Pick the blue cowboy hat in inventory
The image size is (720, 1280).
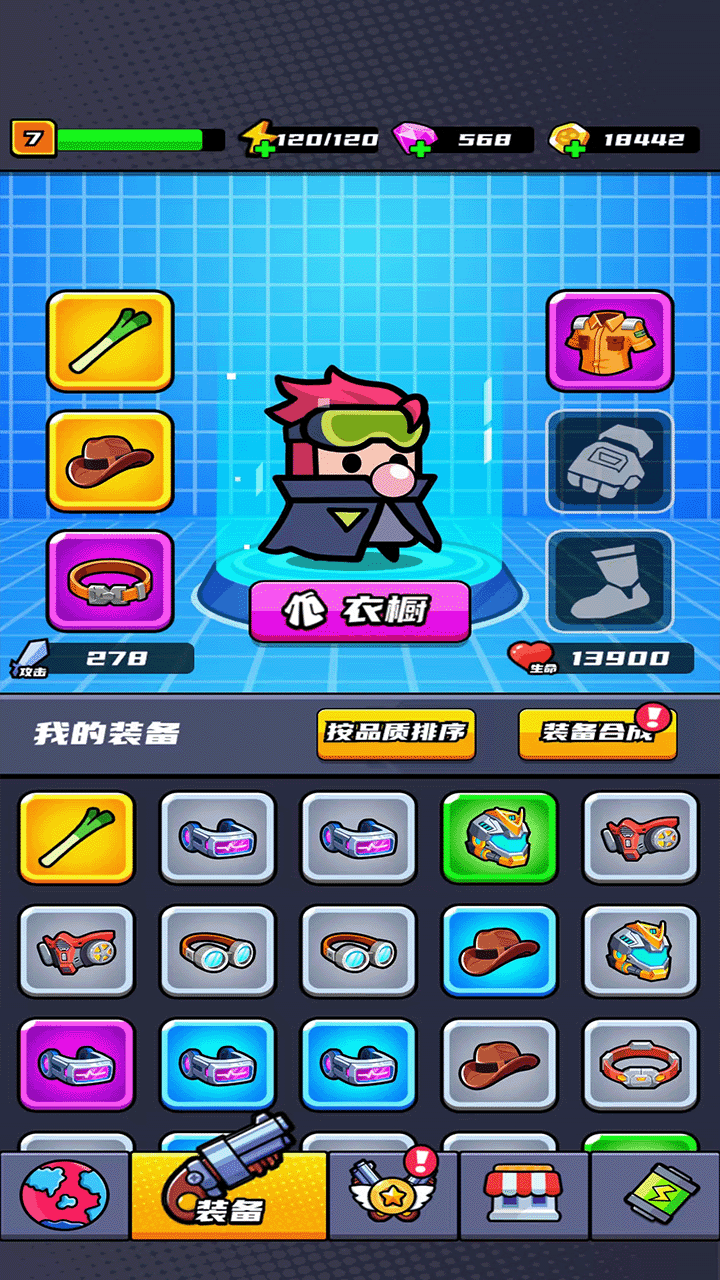pyautogui.click(x=499, y=951)
